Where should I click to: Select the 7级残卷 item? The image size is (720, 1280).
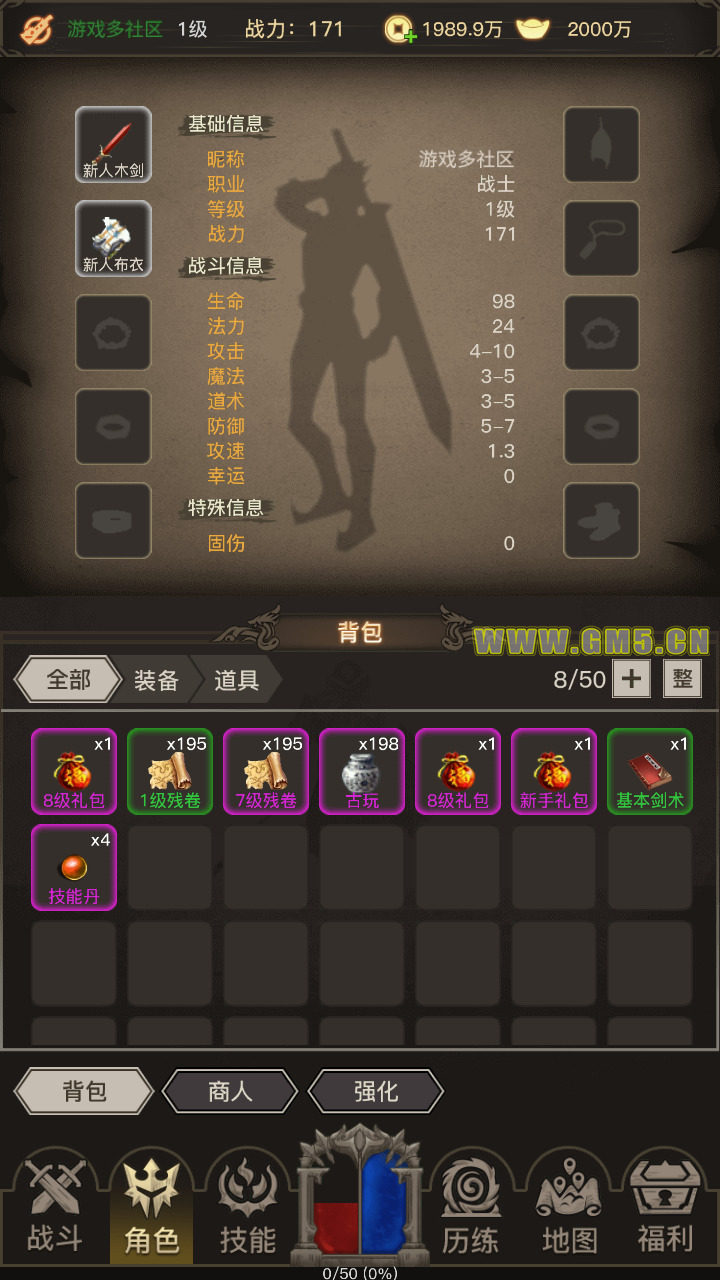click(x=266, y=771)
